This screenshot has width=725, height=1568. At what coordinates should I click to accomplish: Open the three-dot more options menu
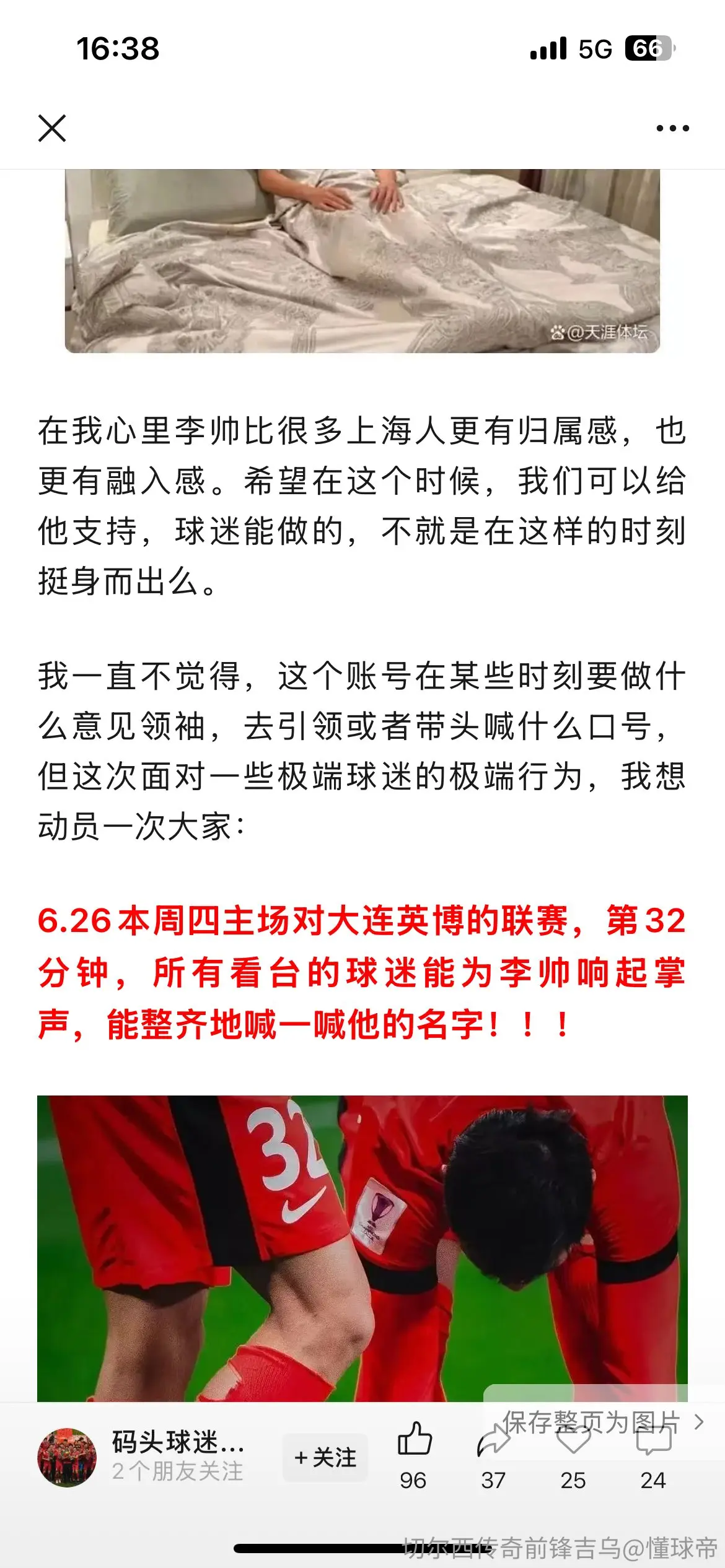[x=672, y=128]
